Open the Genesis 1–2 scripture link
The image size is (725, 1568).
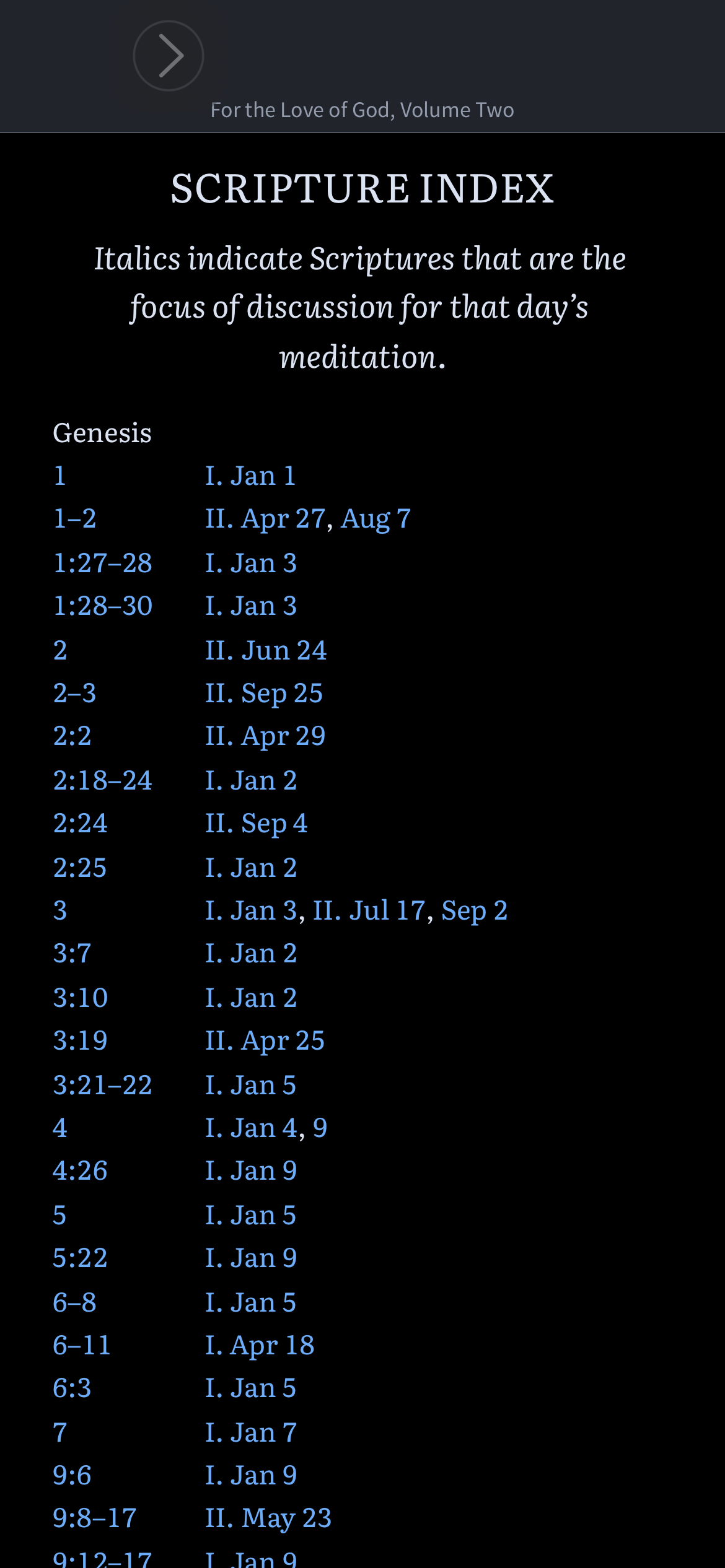click(x=75, y=518)
